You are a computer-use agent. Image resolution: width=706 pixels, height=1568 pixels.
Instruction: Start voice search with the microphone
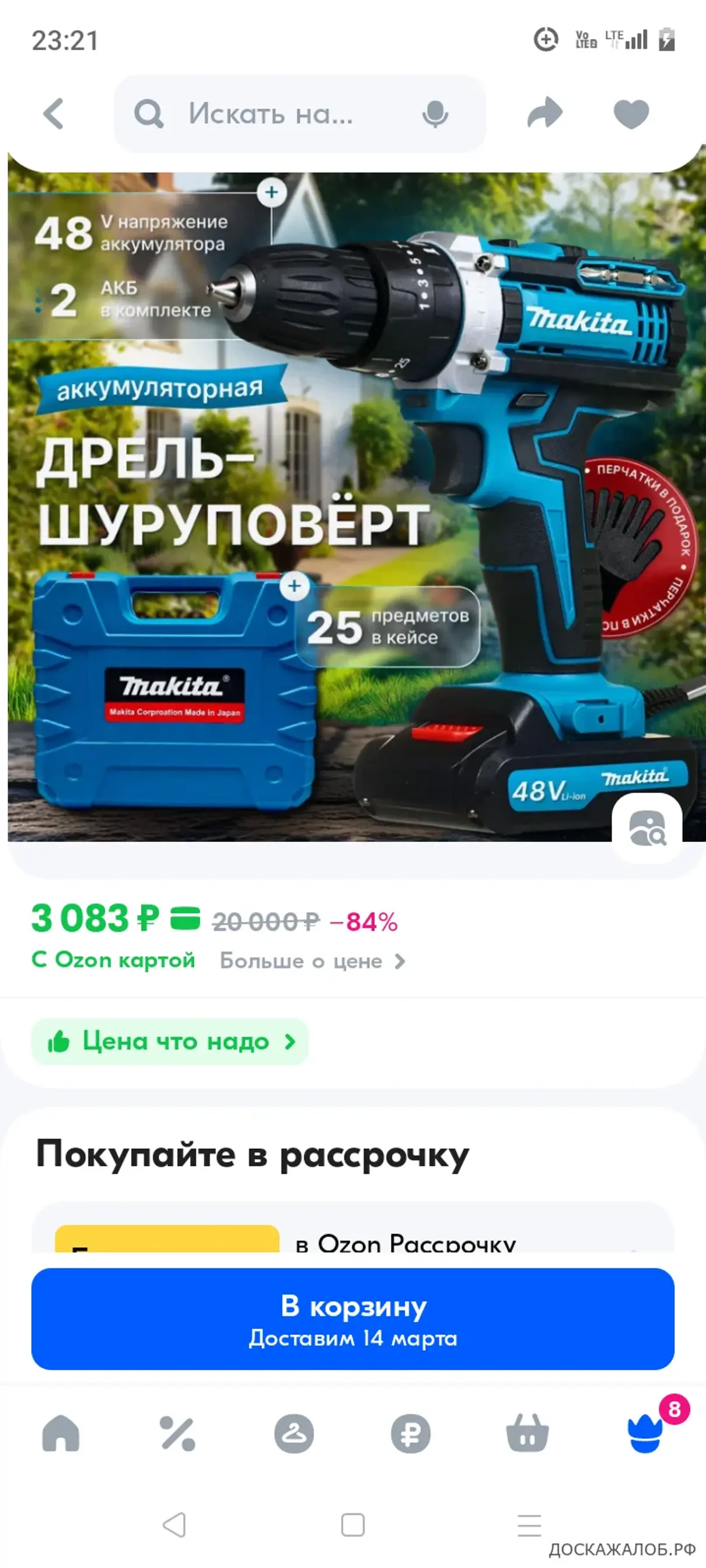[435, 114]
